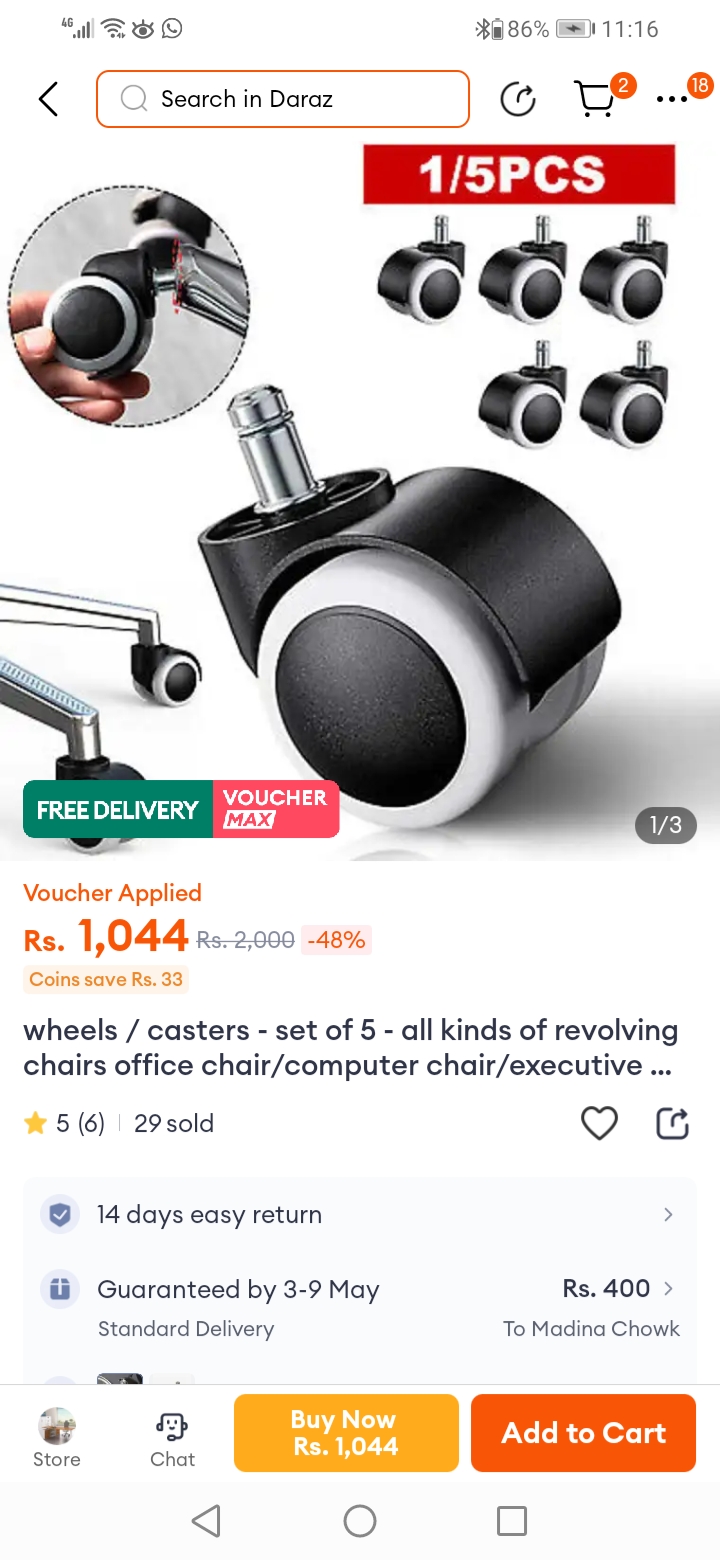Tap Add to Cart
Screen dimensions: 720x1560
click(x=583, y=1433)
